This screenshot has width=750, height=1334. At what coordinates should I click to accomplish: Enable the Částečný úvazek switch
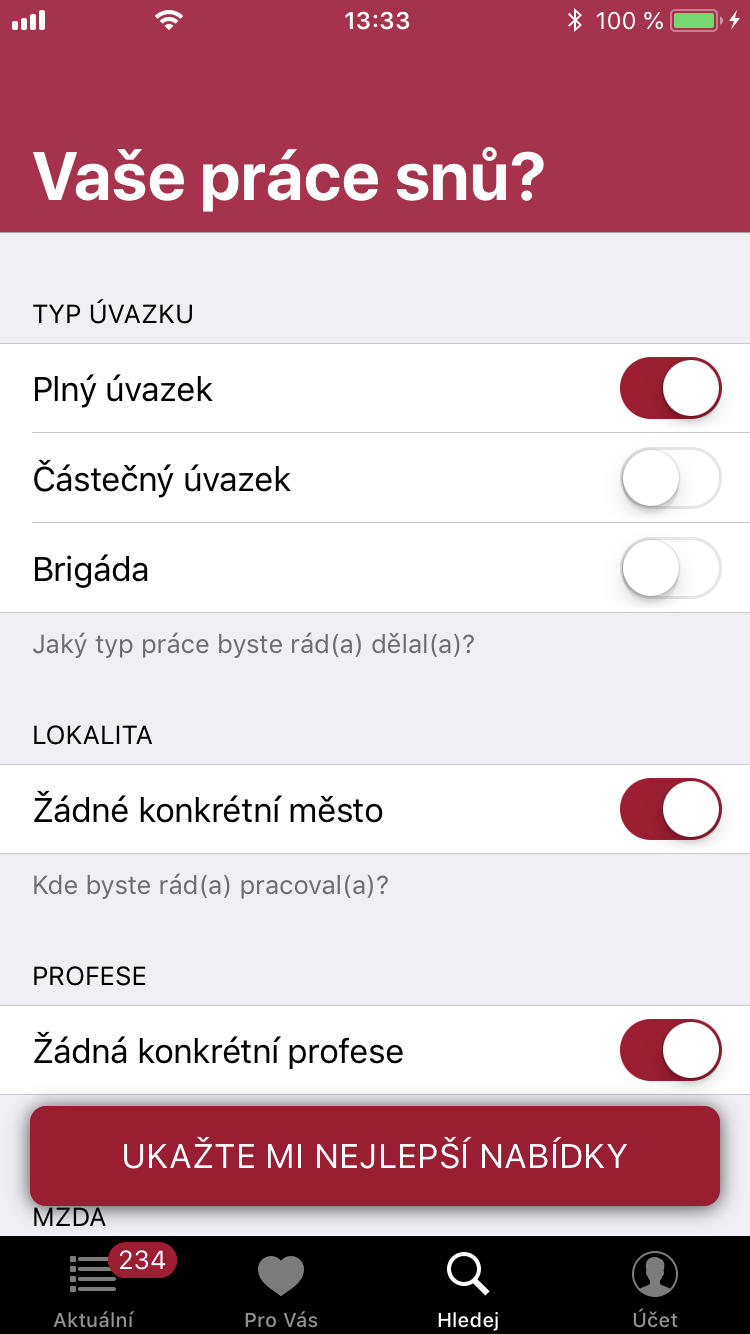point(670,478)
